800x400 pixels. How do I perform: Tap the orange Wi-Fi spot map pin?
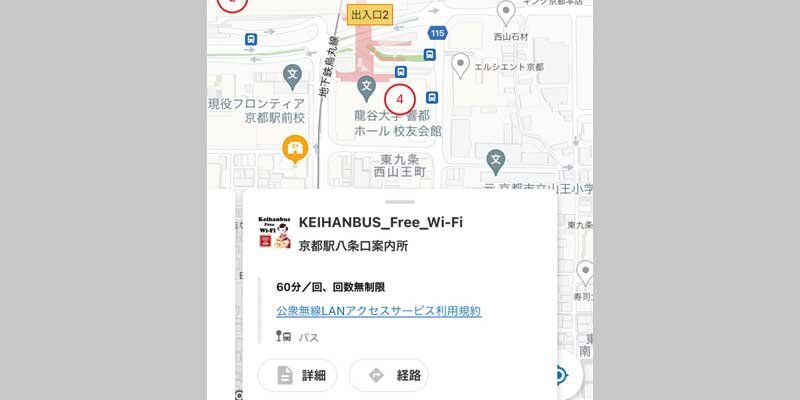[x=294, y=150]
